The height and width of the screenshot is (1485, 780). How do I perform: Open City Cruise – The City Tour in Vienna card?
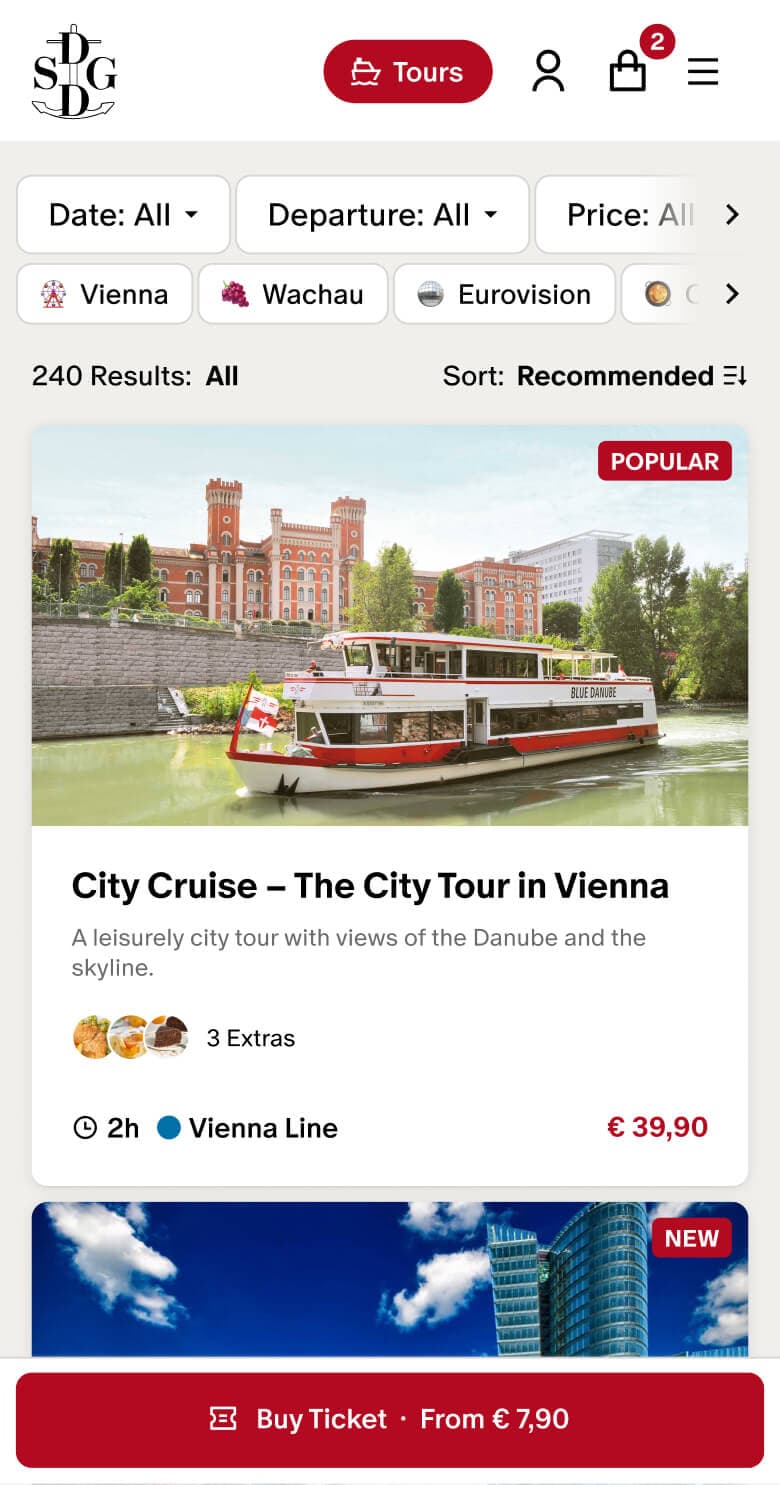(x=390, y=805)
